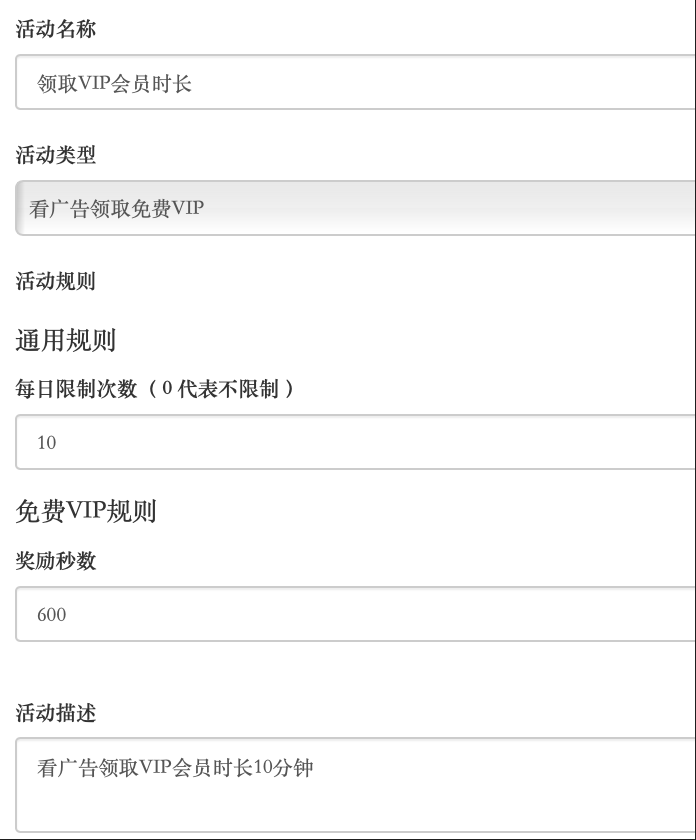The height and width of the screenshot is (840, 696).
Task: Edit the 活动名称 text field
Action: (355, 83)
